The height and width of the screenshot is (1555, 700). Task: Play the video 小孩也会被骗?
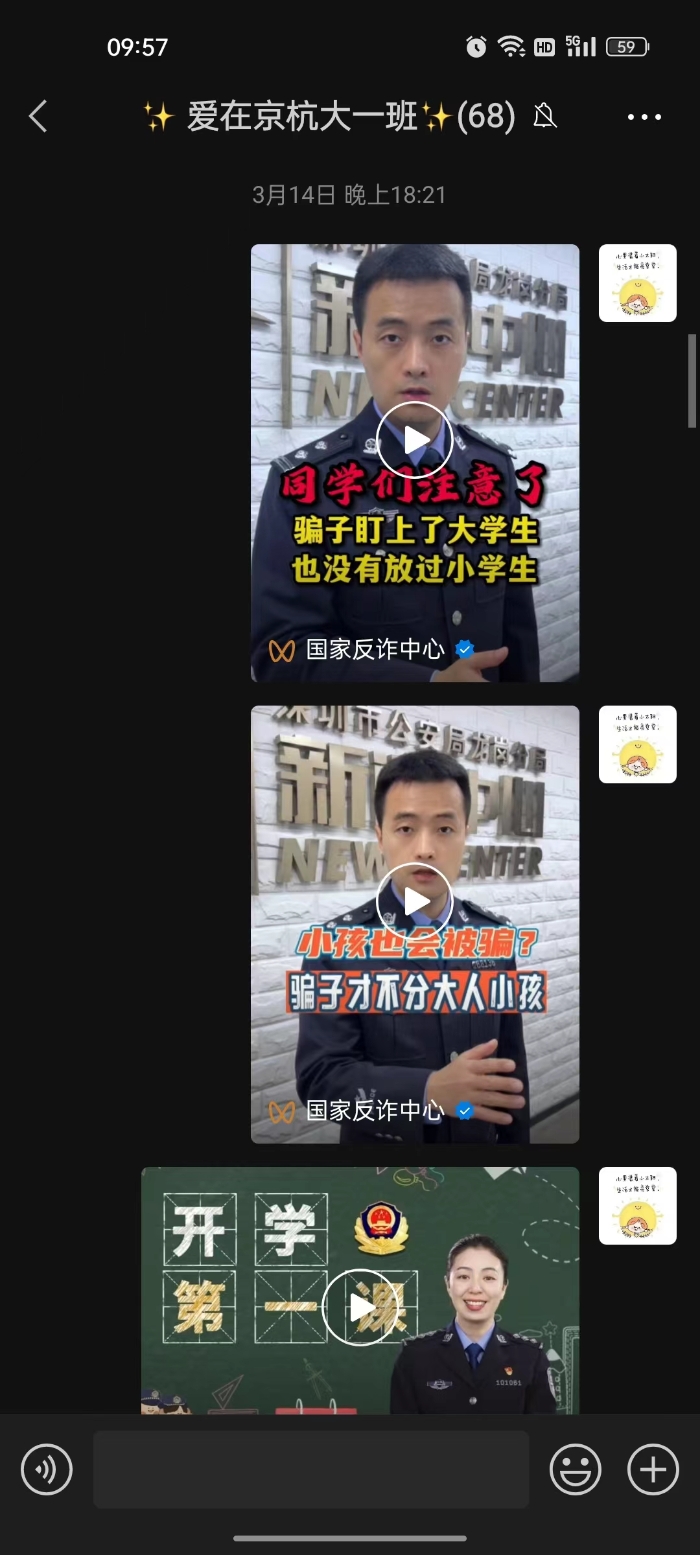414,902
